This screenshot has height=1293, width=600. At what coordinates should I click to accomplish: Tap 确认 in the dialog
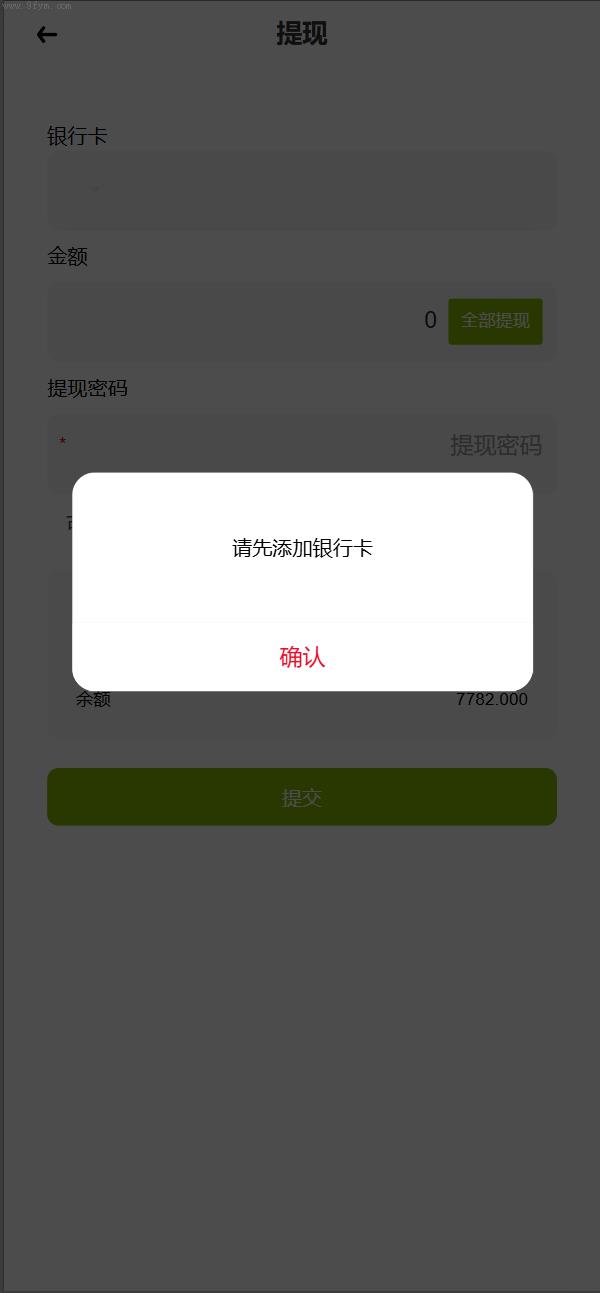[x=302, y=657]
